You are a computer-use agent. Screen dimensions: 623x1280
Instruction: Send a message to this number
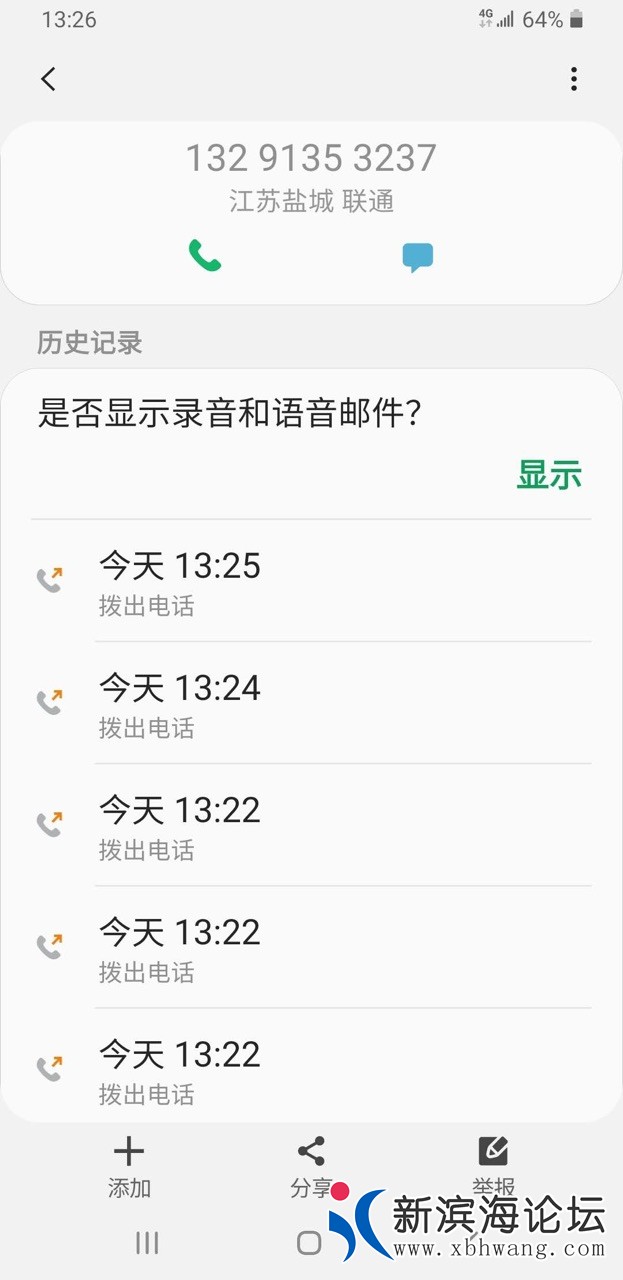[x=417, y=257]
